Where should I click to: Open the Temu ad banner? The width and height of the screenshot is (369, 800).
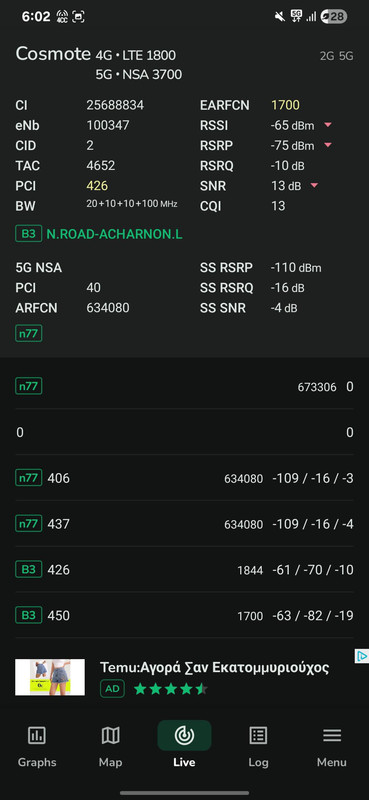pos(184,677)
